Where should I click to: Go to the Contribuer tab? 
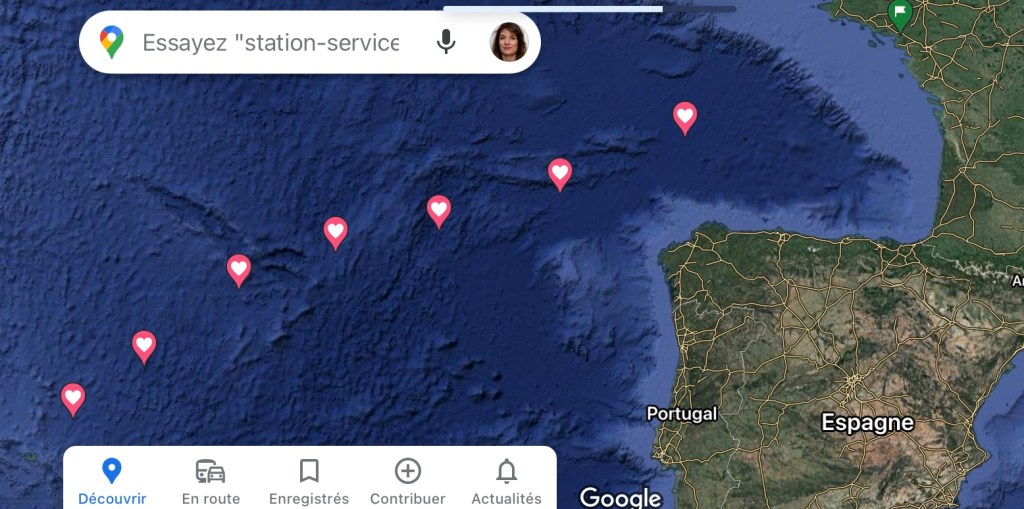(x=407, y=480)
